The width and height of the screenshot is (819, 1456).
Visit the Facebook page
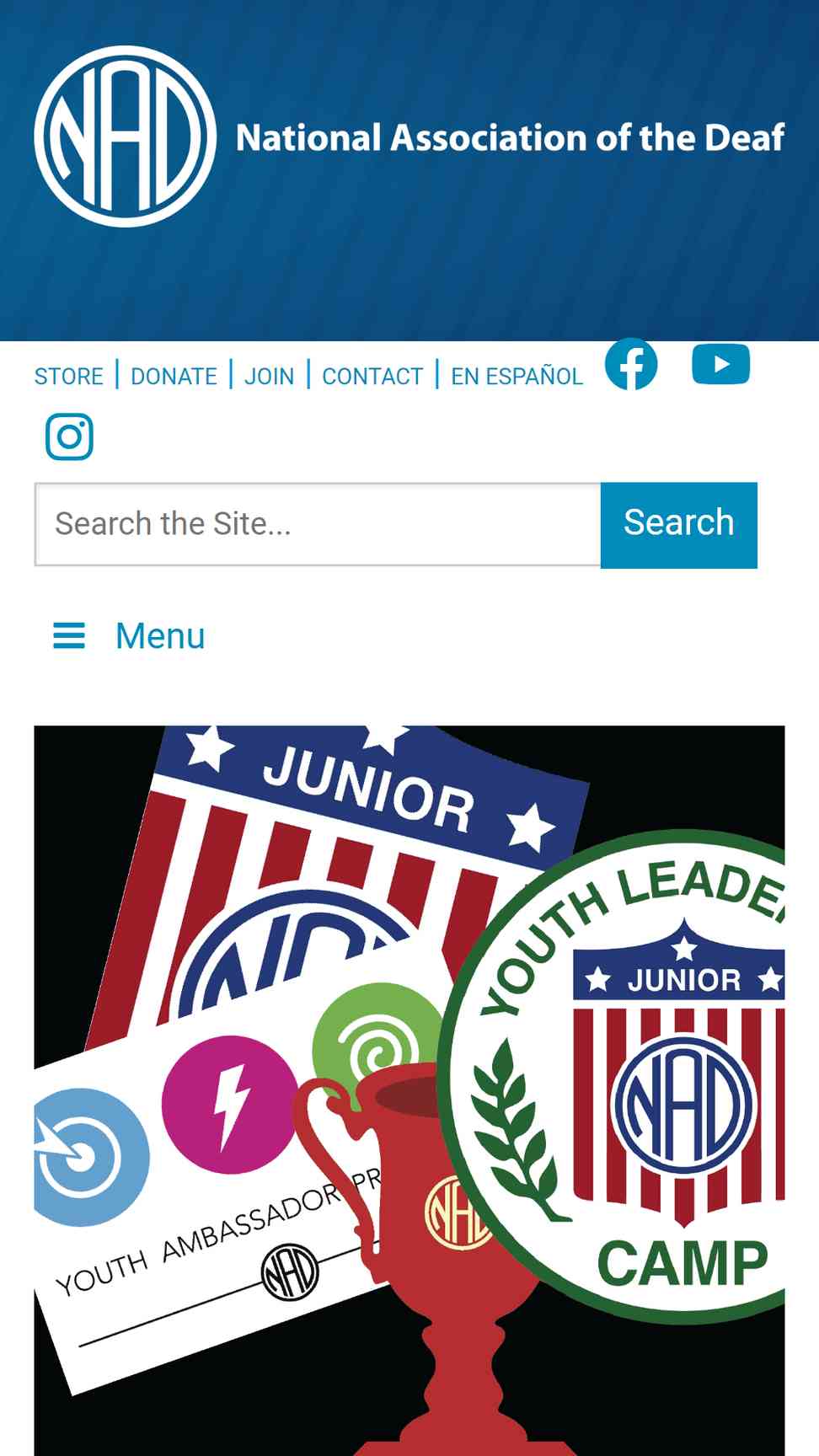pos(631,364)
